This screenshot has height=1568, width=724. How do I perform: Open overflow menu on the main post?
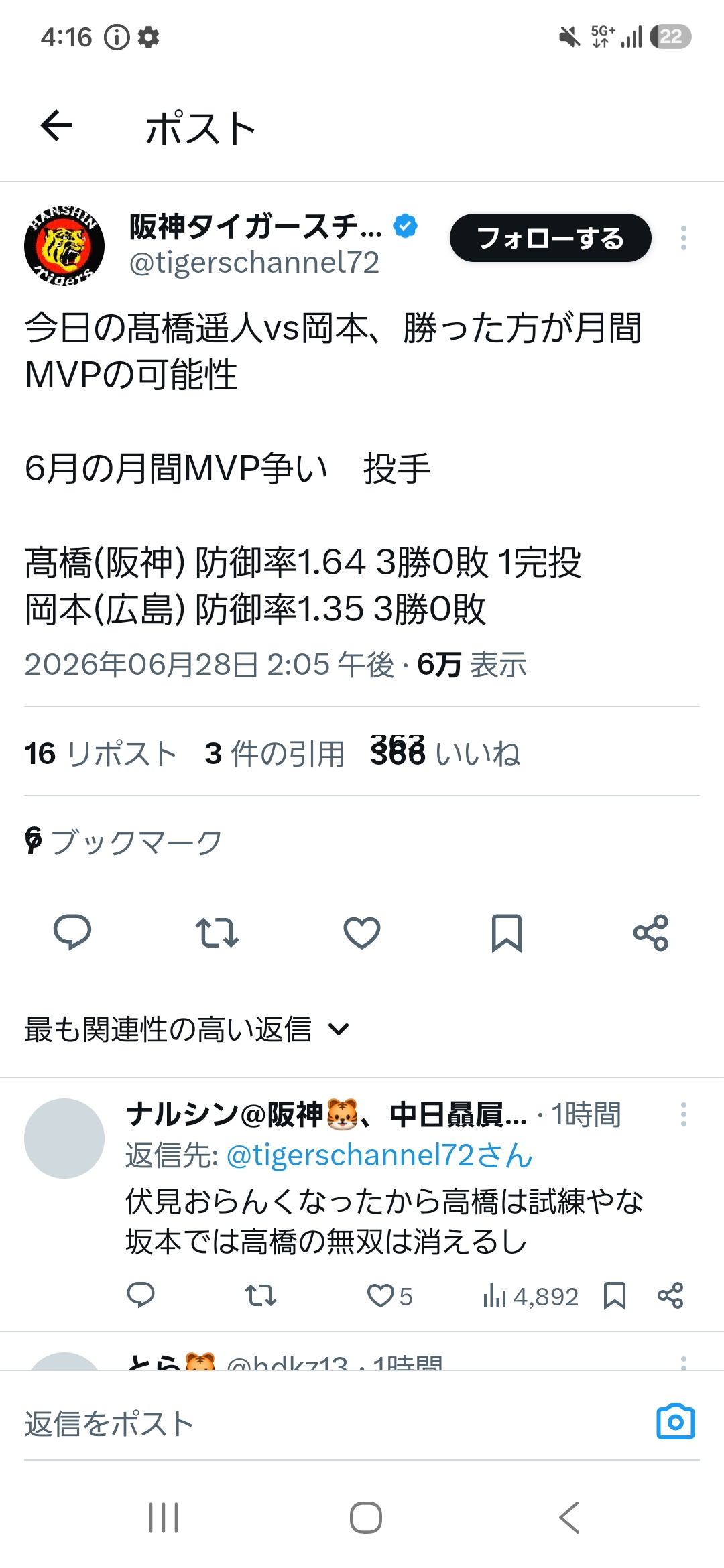tap(683, 238)
